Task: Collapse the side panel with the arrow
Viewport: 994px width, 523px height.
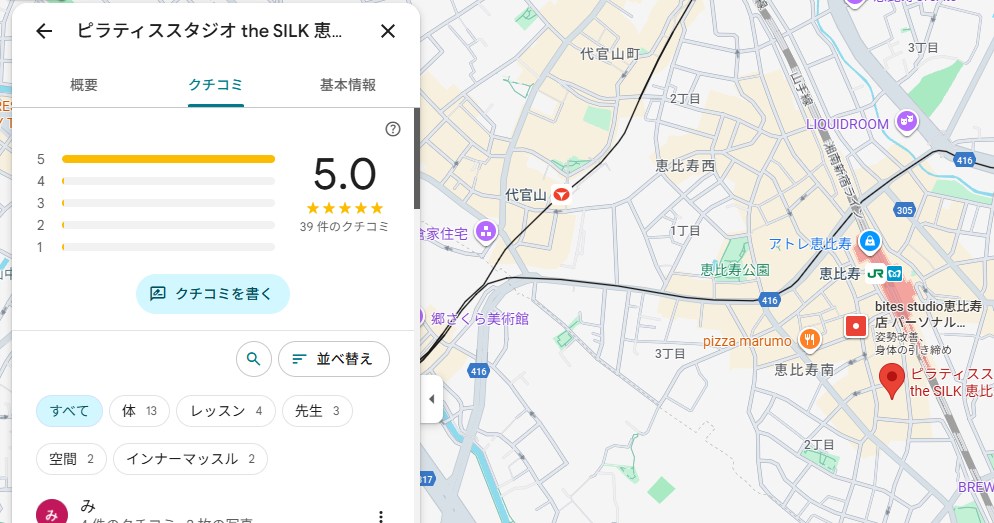Action: click(x=432, y=399)
